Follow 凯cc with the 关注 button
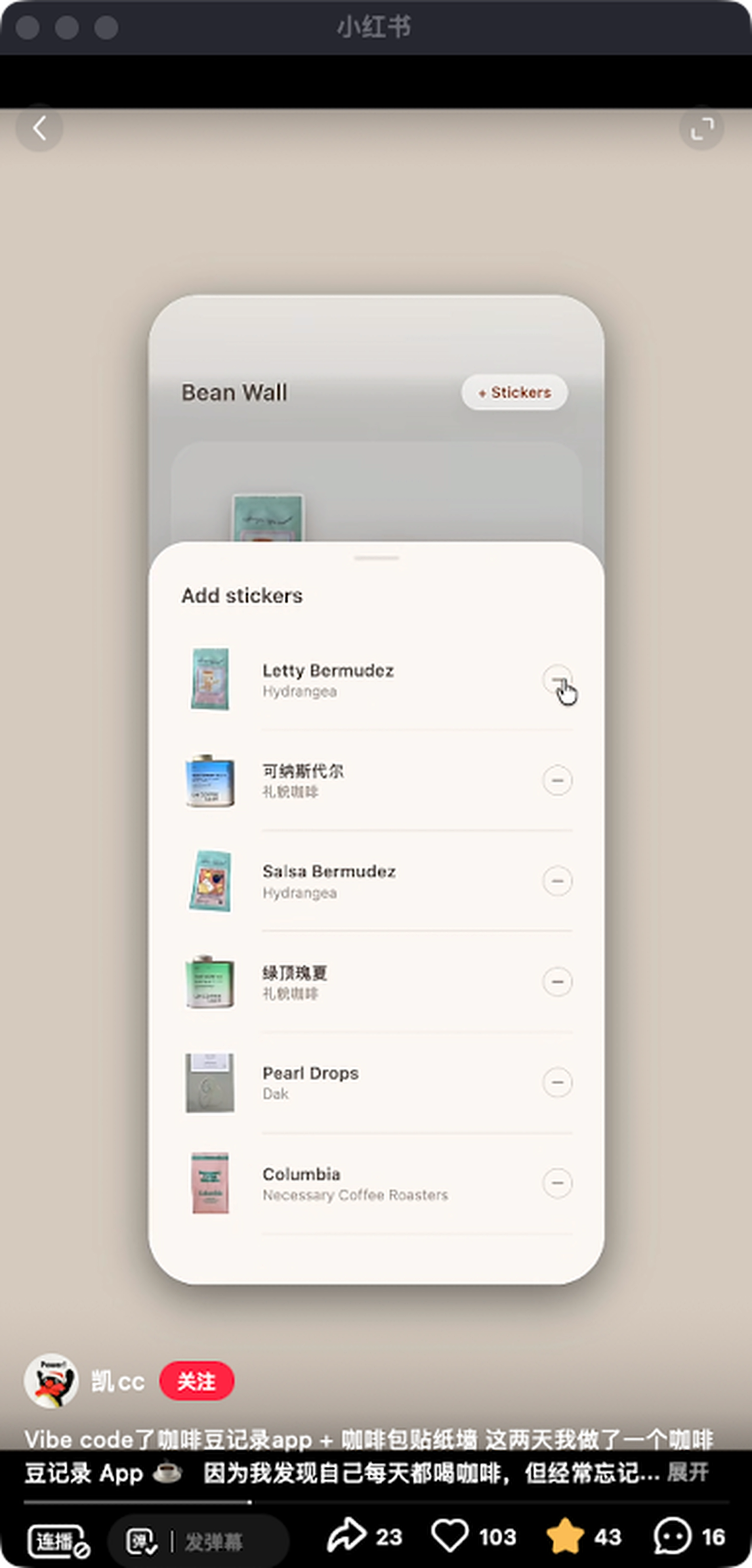The image size is (752, 1568). click(x=197, y=1381)
